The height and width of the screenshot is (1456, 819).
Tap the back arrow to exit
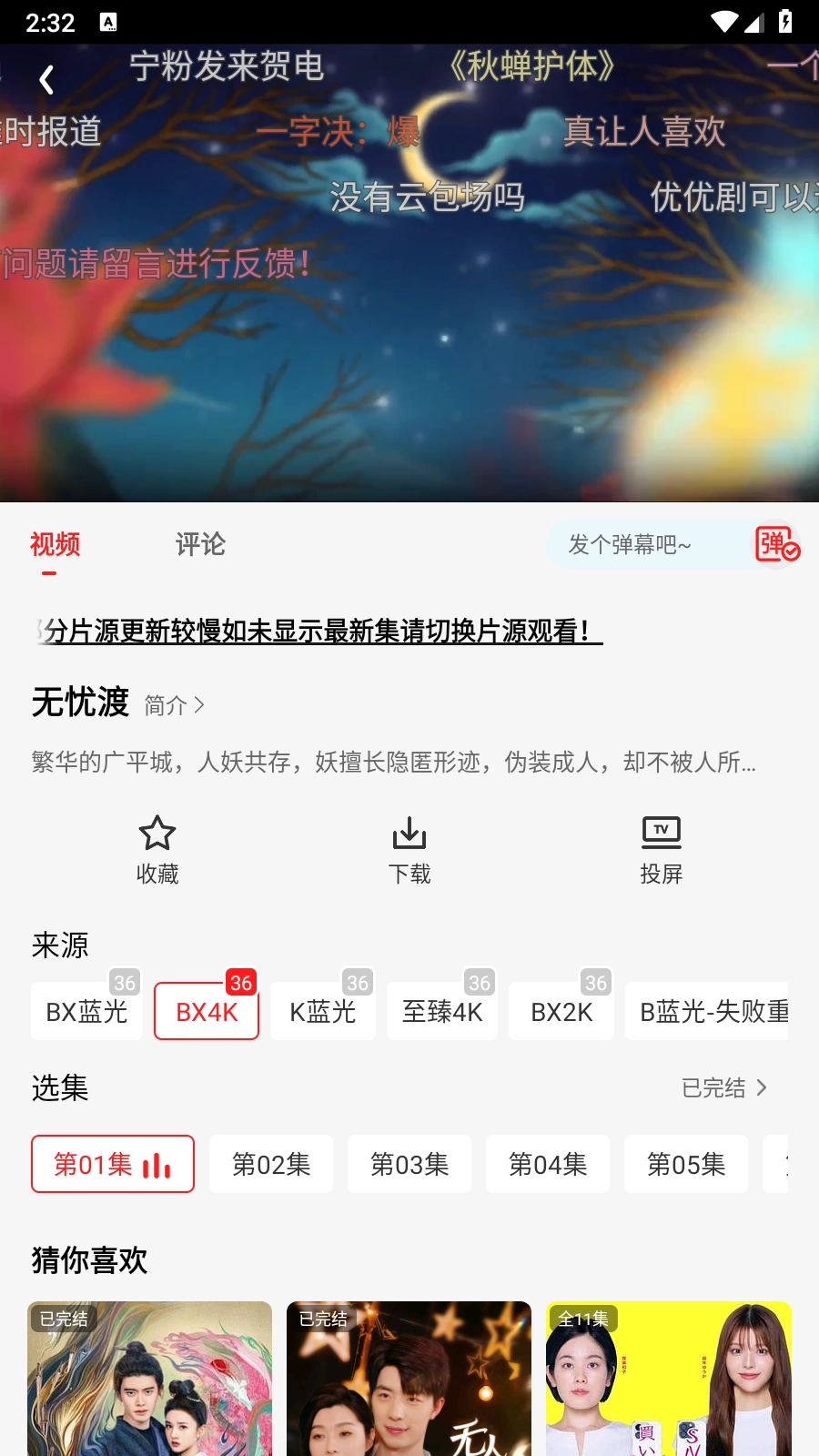tap(46, 79)
